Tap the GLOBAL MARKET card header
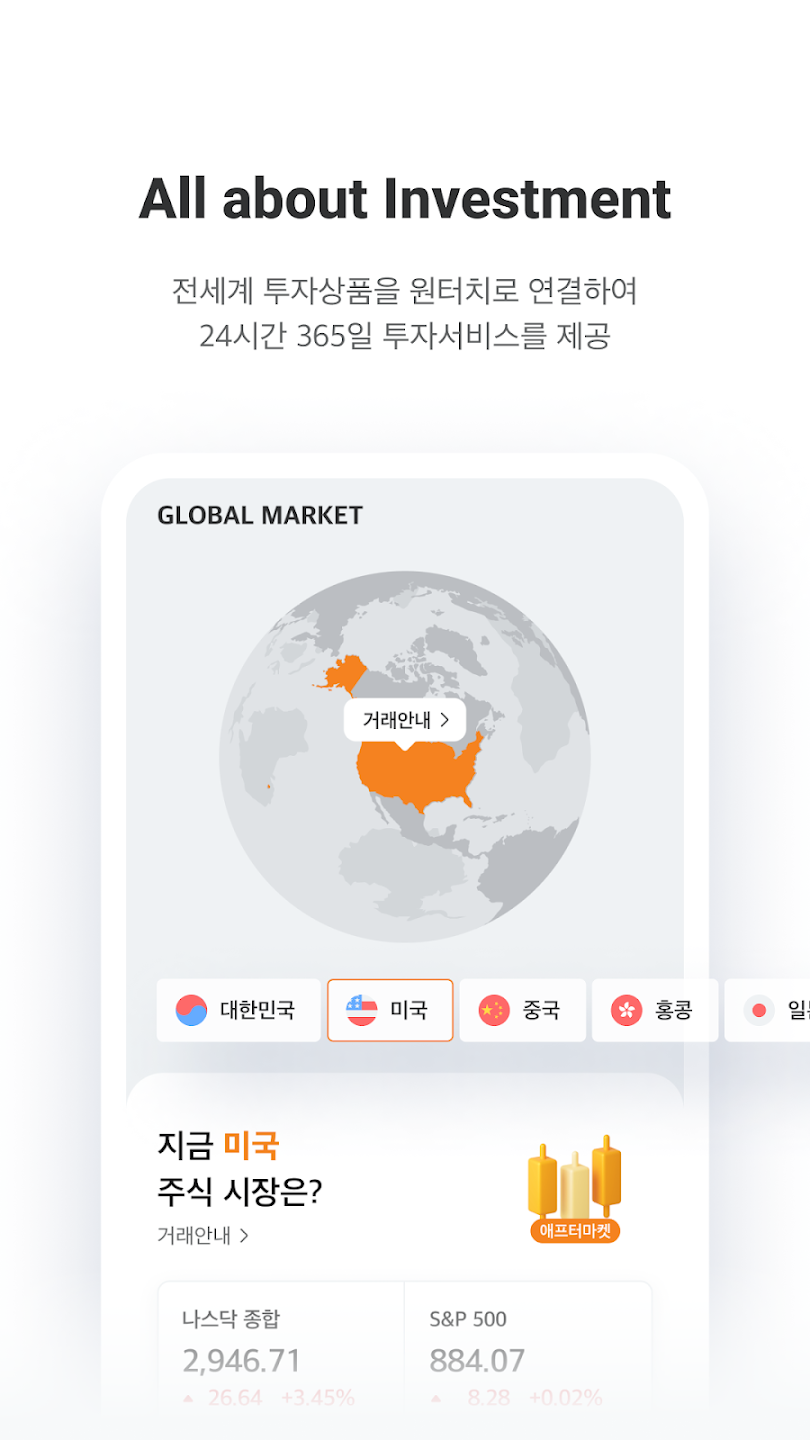This screenshot has height=1440, width=810. coord(260,516)
